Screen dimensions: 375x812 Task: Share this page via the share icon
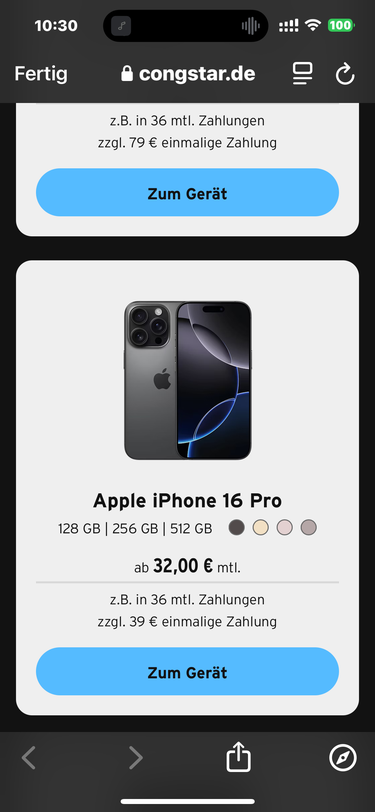coord(238,757)
